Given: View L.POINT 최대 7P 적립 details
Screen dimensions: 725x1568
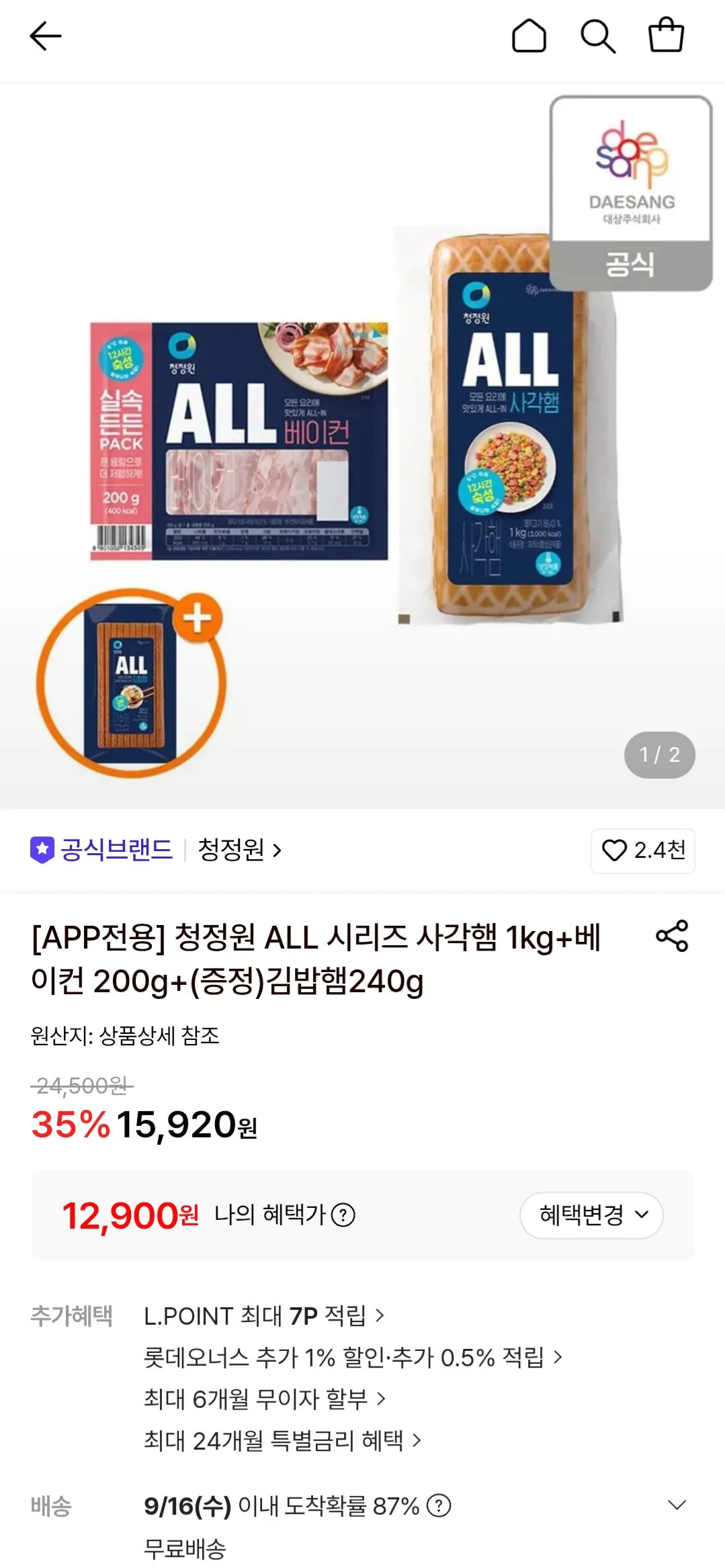Looking at the screenshot, I should point(264,1315).
